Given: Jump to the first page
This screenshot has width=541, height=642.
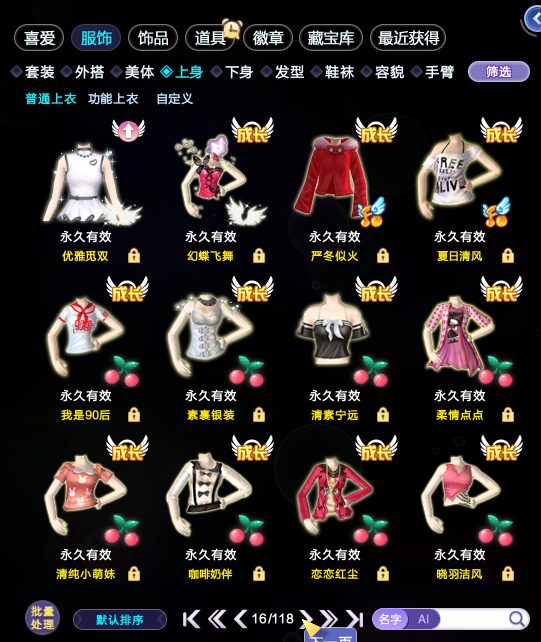Looking at the screenshot, I should 191,619.
